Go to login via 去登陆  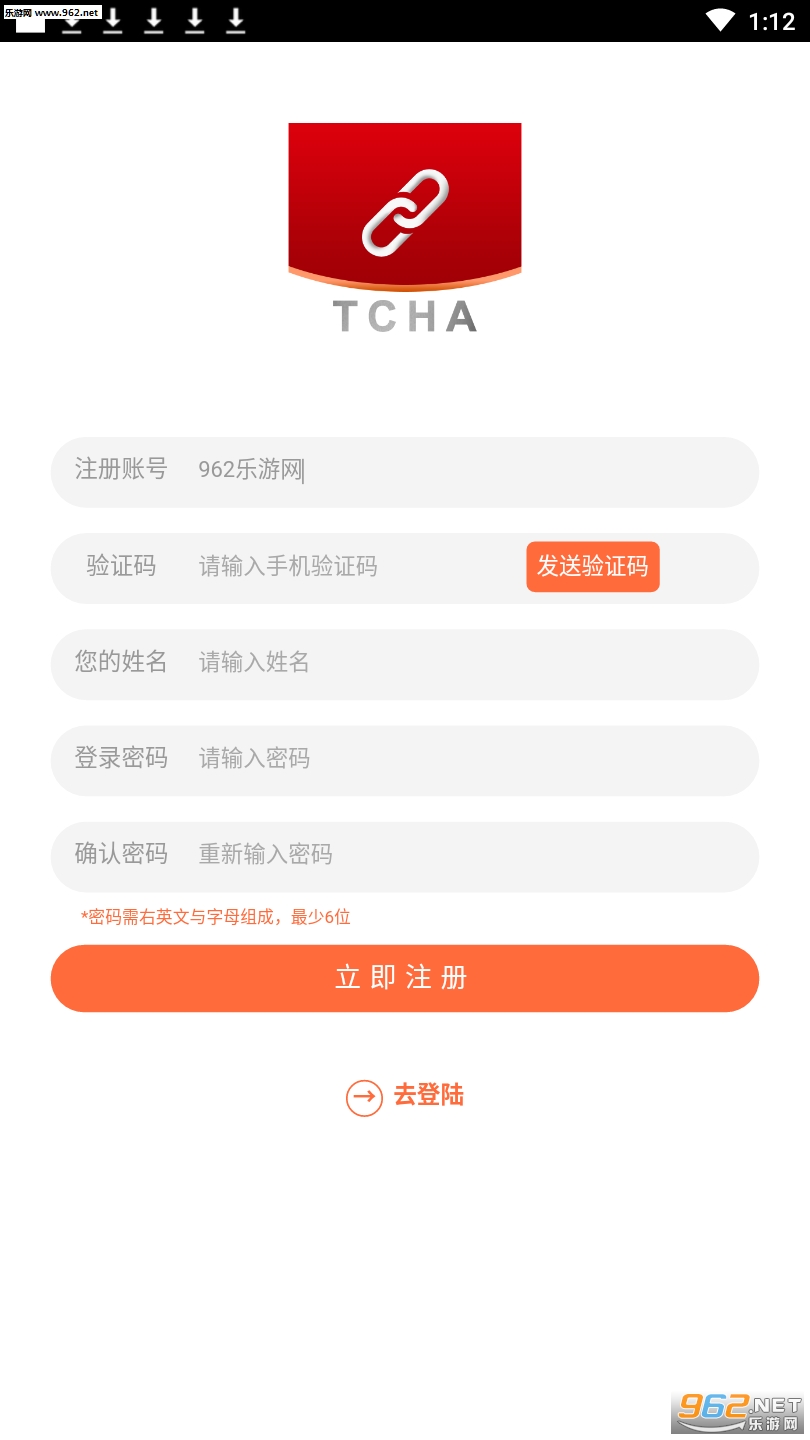(x=405, y=1096)
